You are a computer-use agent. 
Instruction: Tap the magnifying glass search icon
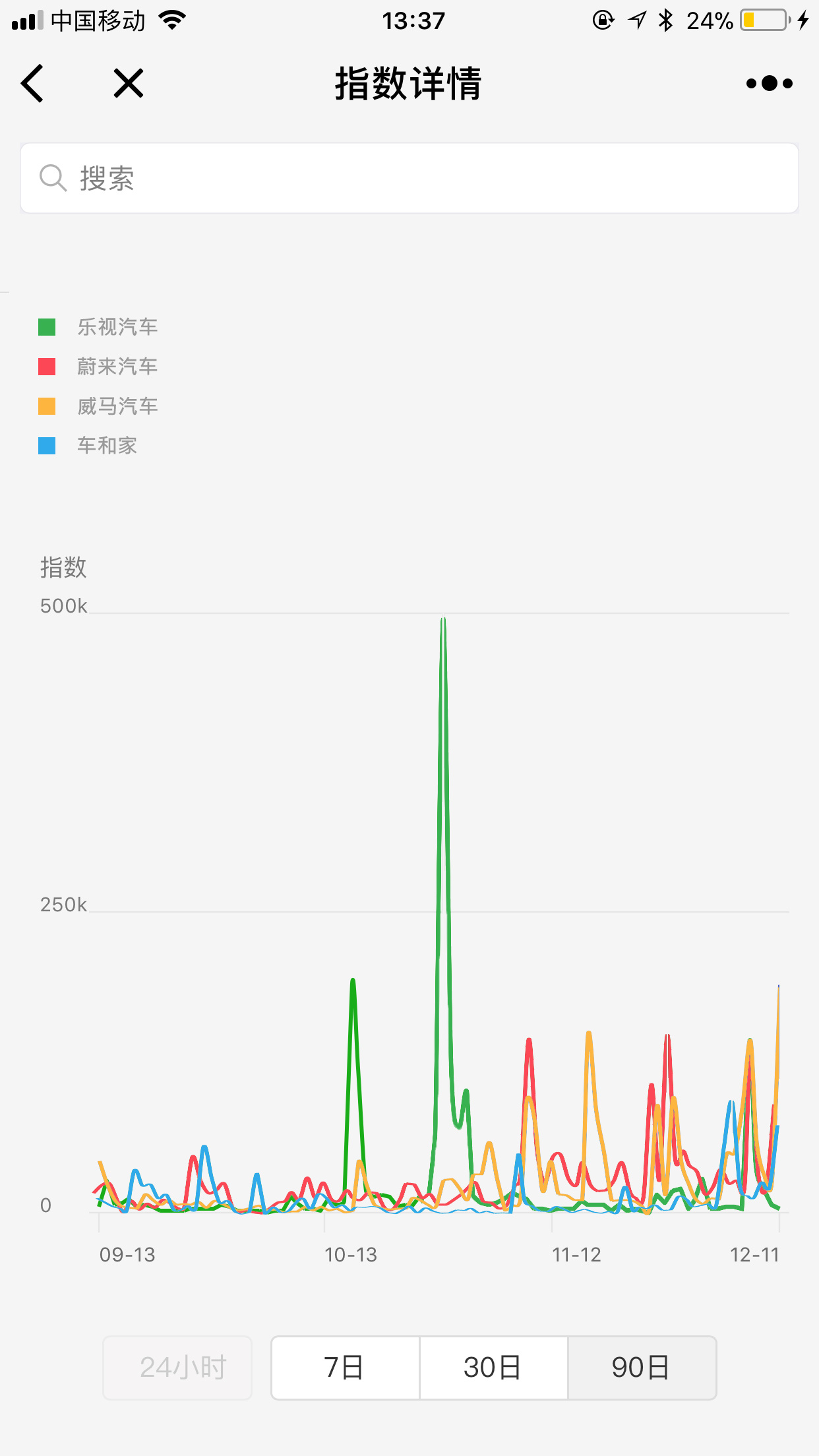(53, 177)
